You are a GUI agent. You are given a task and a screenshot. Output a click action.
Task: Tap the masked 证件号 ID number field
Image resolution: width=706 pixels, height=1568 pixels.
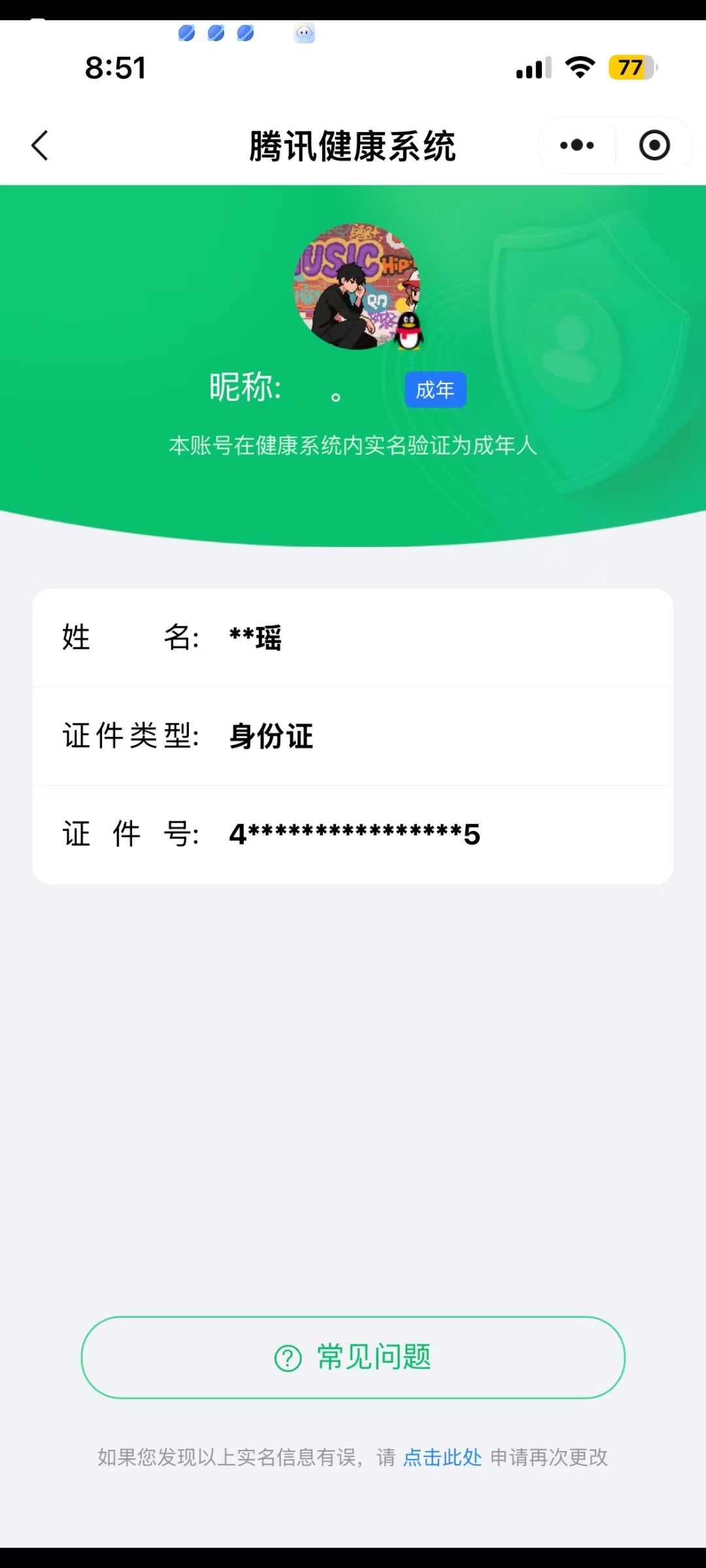coord(353,835)
